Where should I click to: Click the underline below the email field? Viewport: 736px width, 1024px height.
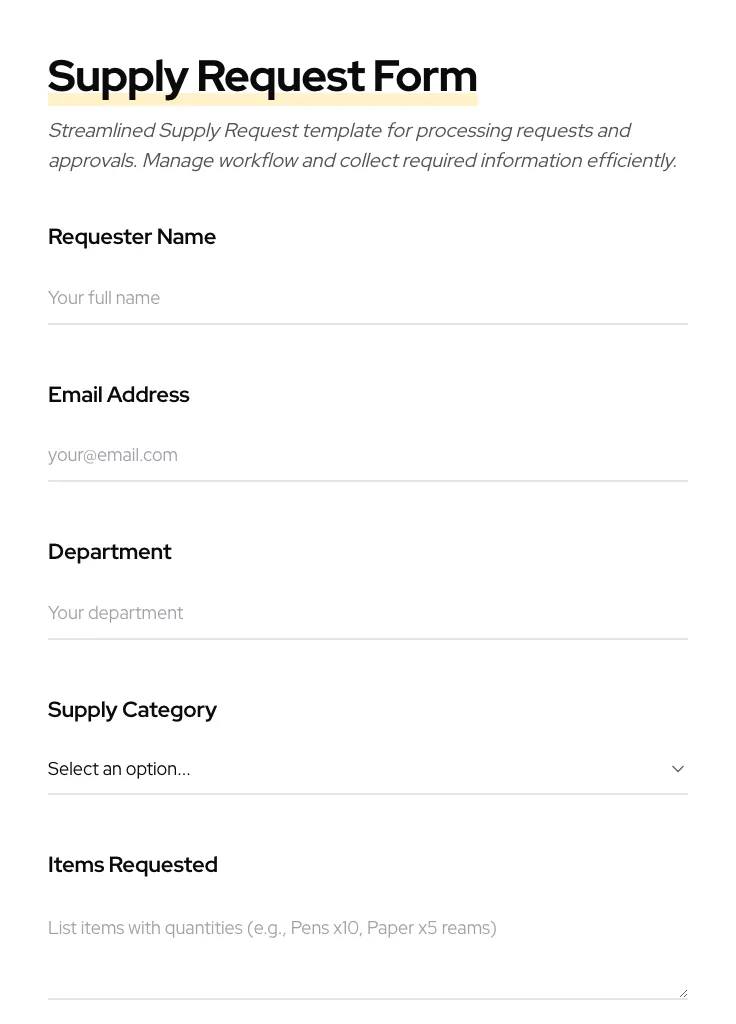pos(368,481)
